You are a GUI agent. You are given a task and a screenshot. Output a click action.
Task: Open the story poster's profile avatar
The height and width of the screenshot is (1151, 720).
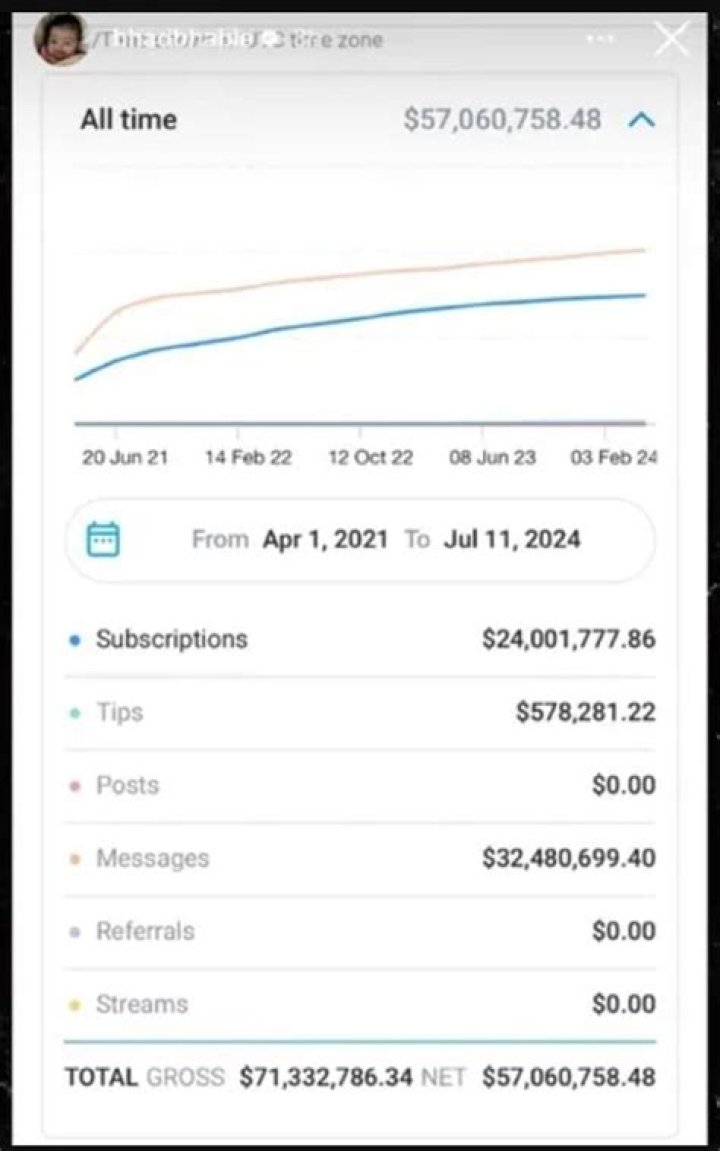[x=59, y=40]
